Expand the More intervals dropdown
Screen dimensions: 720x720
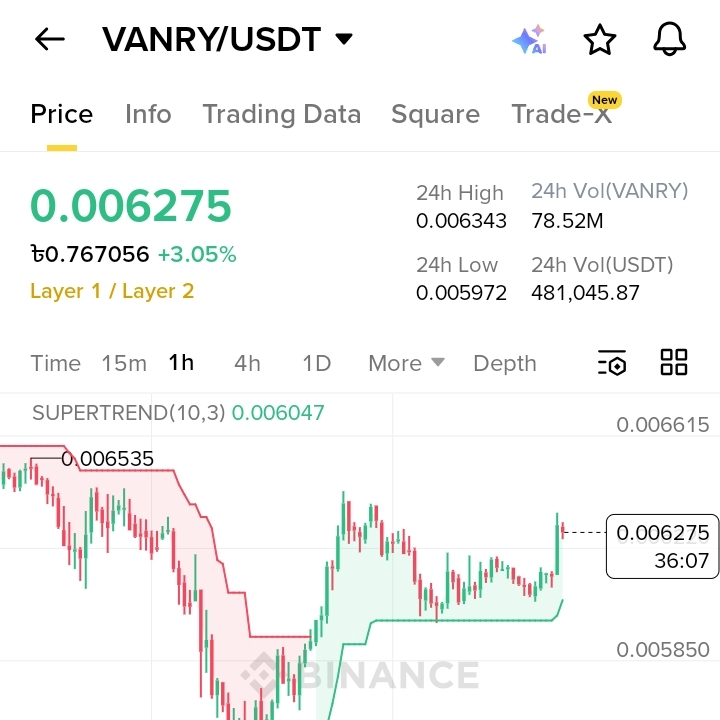[x=406, y=363]
